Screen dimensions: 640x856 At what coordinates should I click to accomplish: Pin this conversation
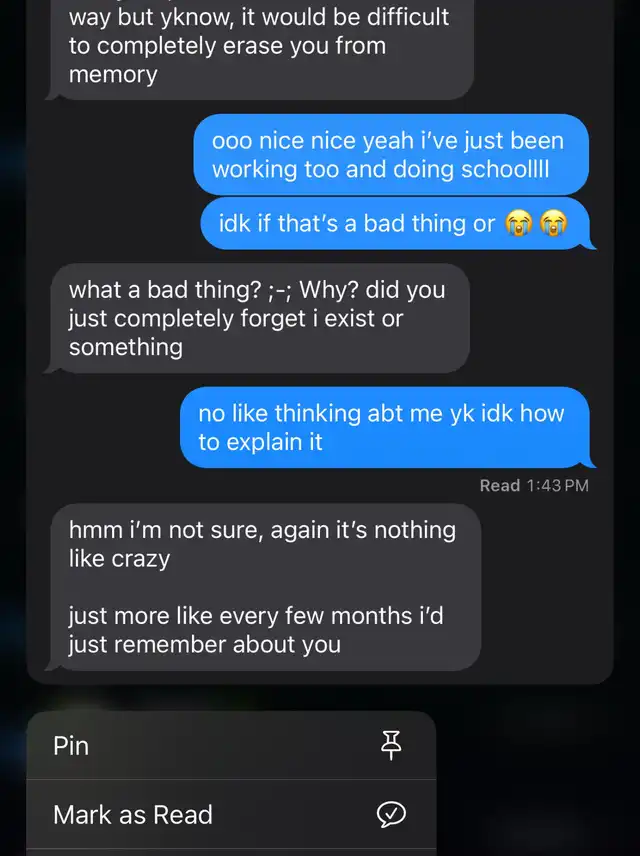(x=230, y=746)
